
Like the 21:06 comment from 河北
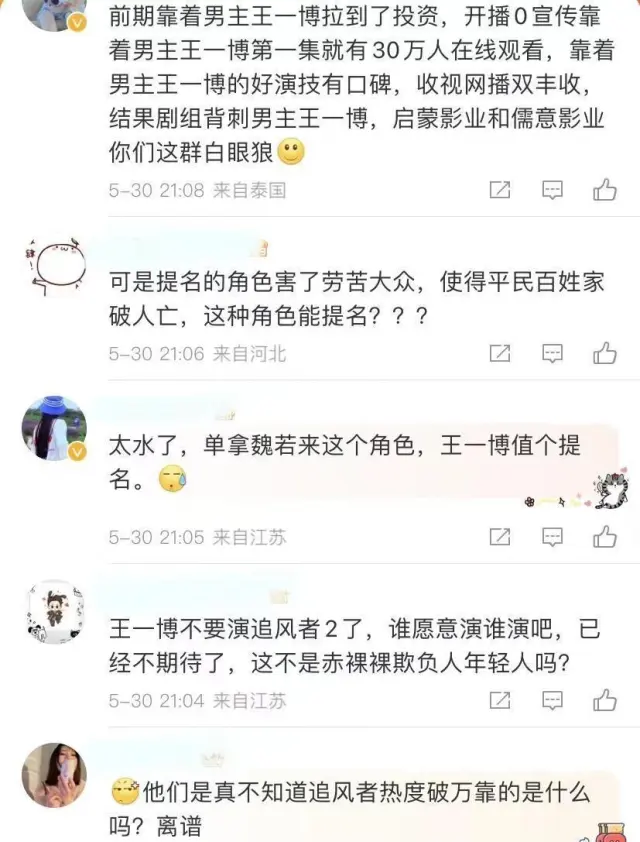click(x=604, y=353)
